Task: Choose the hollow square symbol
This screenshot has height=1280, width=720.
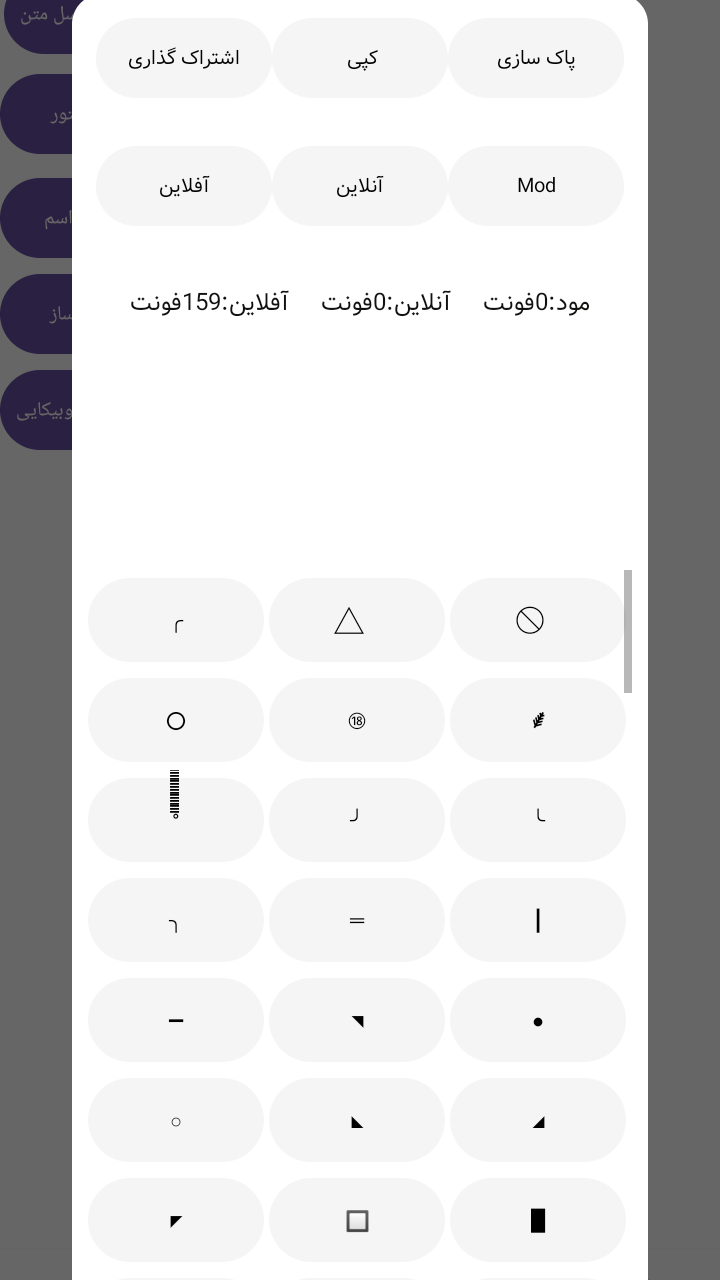Action: pyautogui.click(x=357, y=1220)
